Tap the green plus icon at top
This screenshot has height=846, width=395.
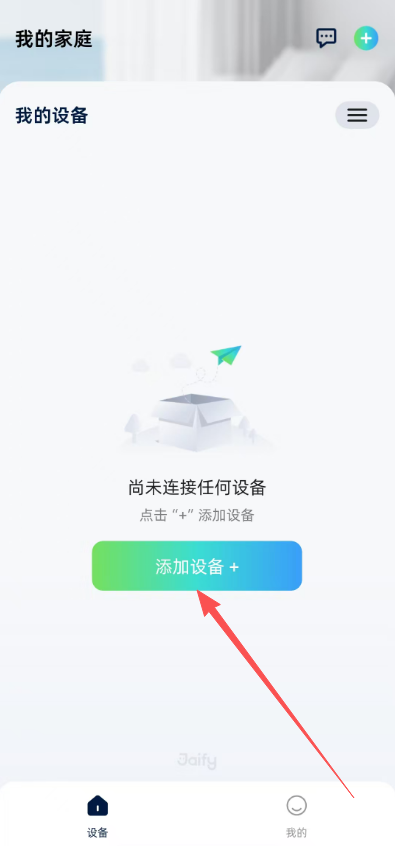366,38
